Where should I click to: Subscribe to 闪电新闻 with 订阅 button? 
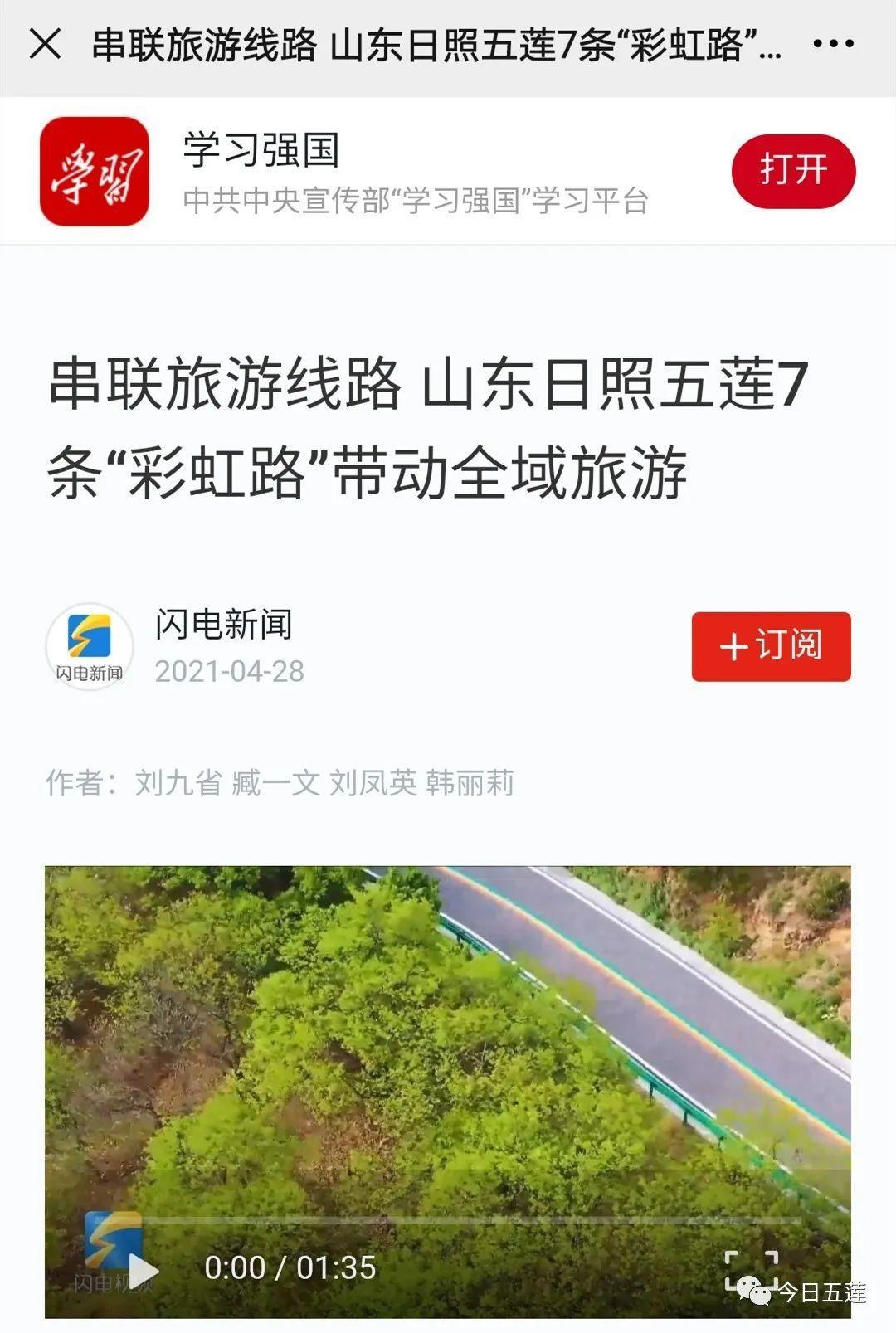click(771, 646)
